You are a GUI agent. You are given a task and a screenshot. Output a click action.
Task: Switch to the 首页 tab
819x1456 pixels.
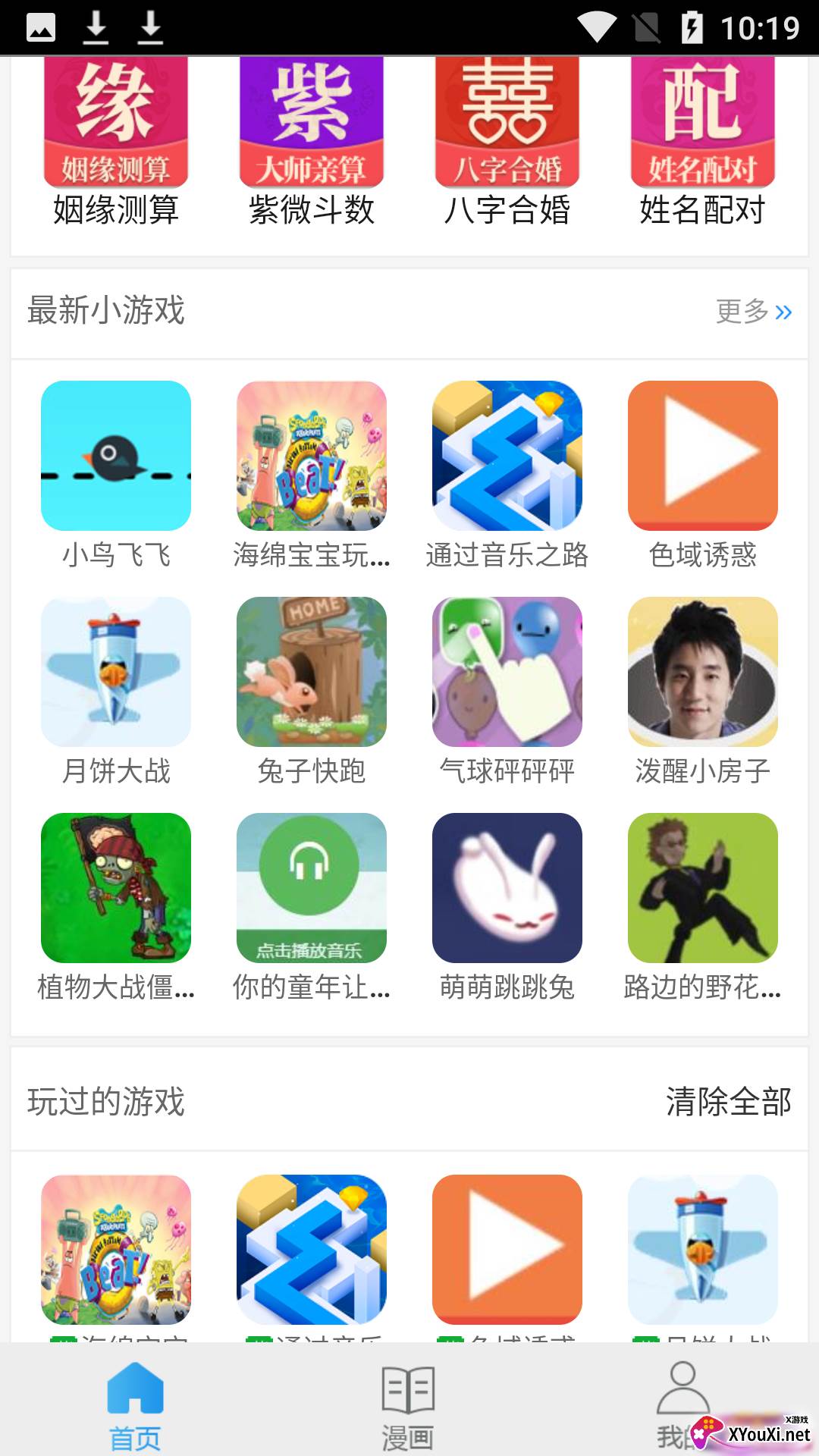pyautogui.click(x=135, y=1405)
